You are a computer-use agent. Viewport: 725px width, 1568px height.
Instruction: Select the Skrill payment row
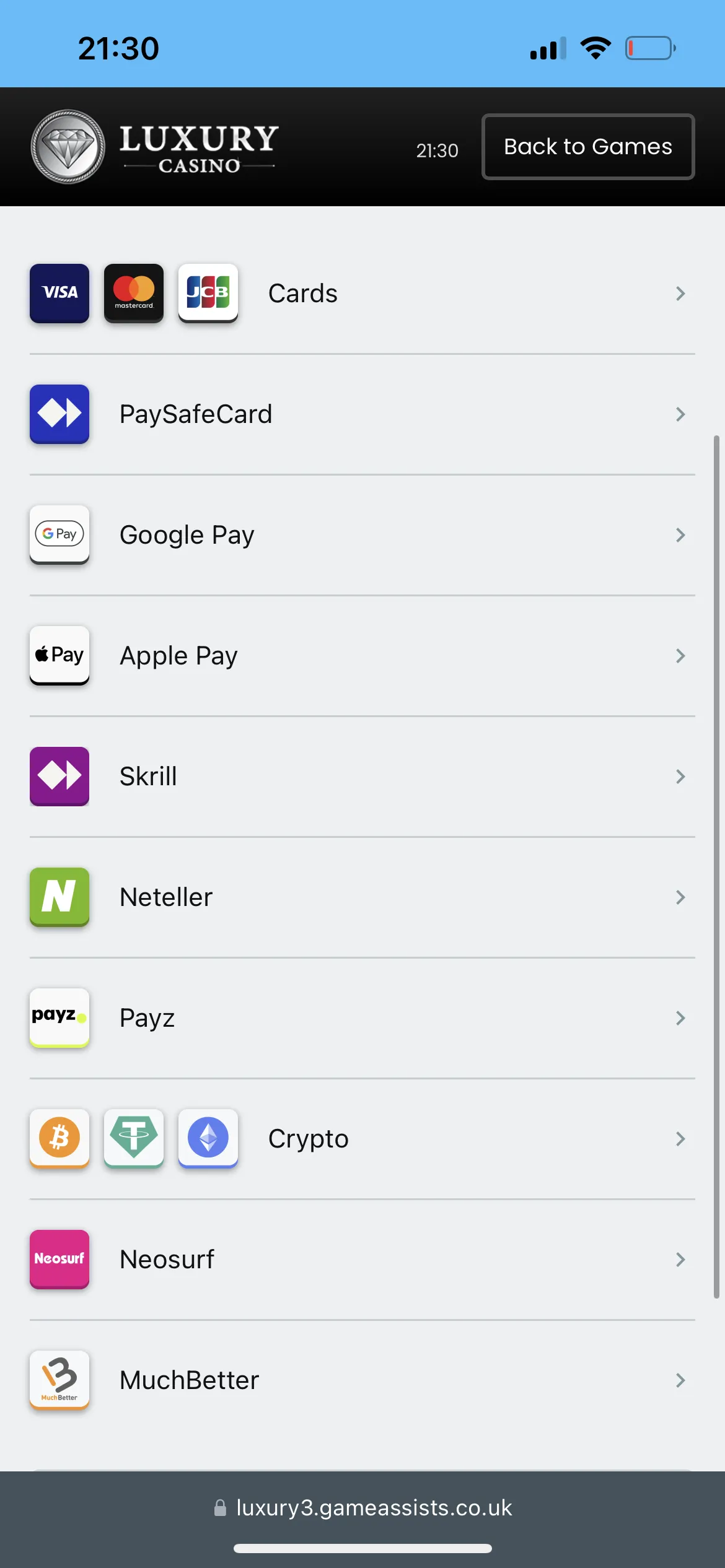point(362,777)
